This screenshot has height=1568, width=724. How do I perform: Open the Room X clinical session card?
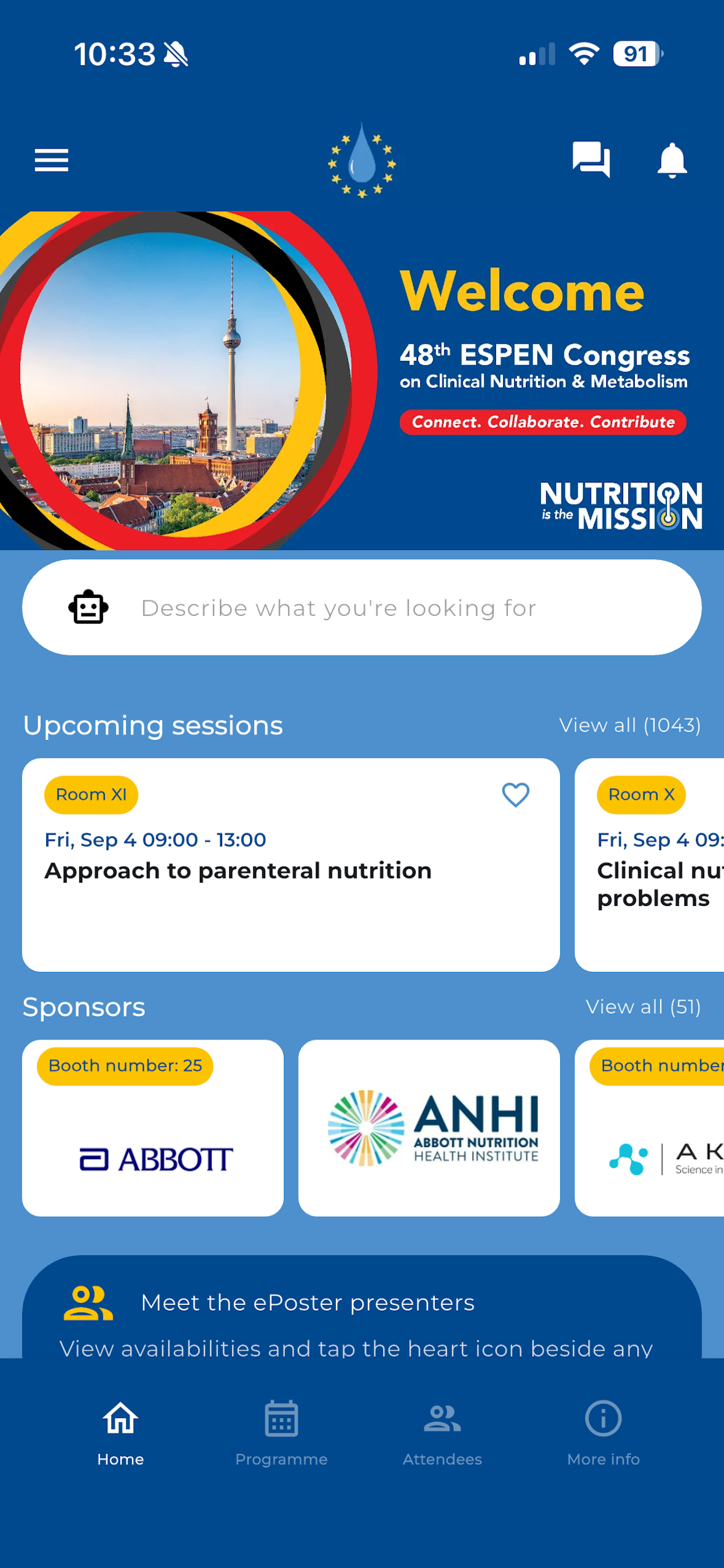click(x=649, y=864)
